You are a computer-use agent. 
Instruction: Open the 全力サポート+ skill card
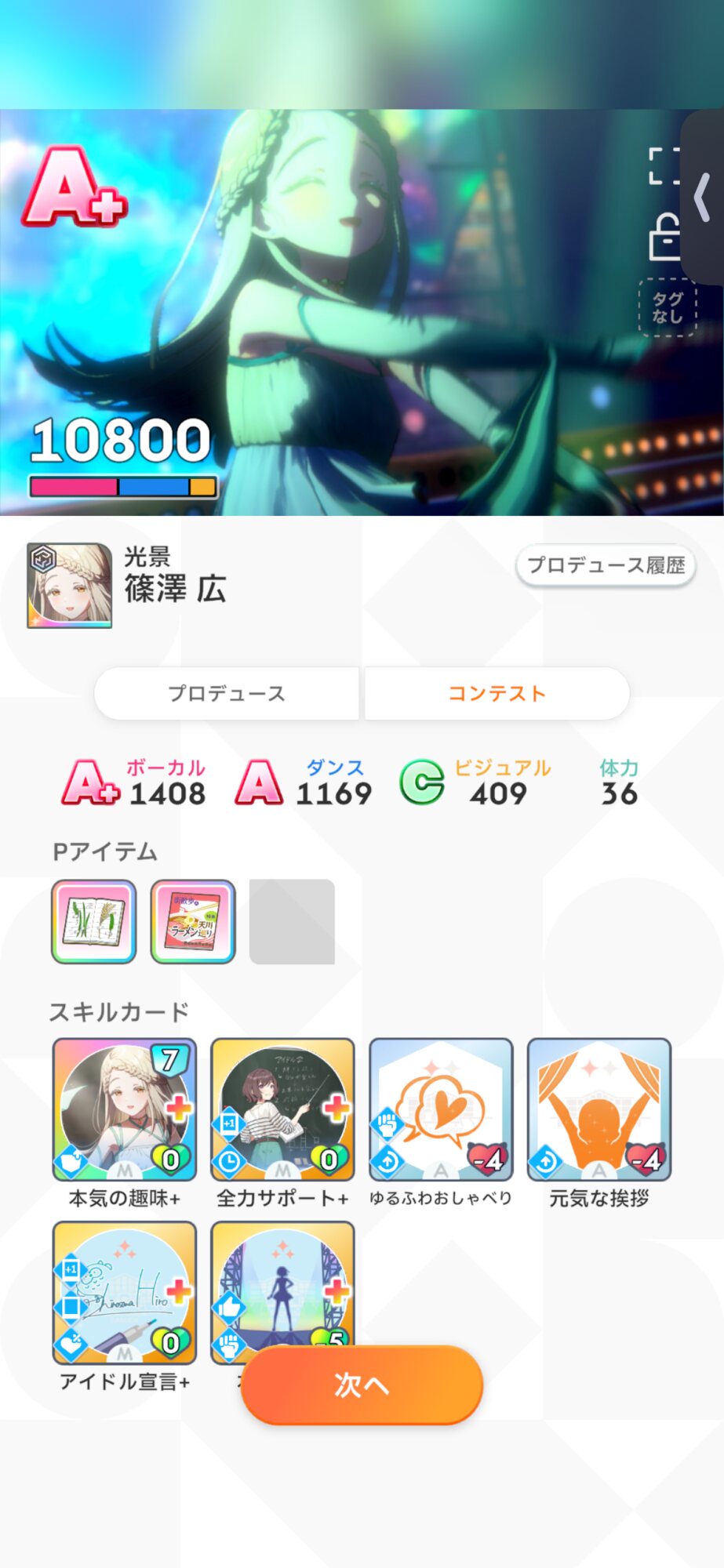point(282,1109)
